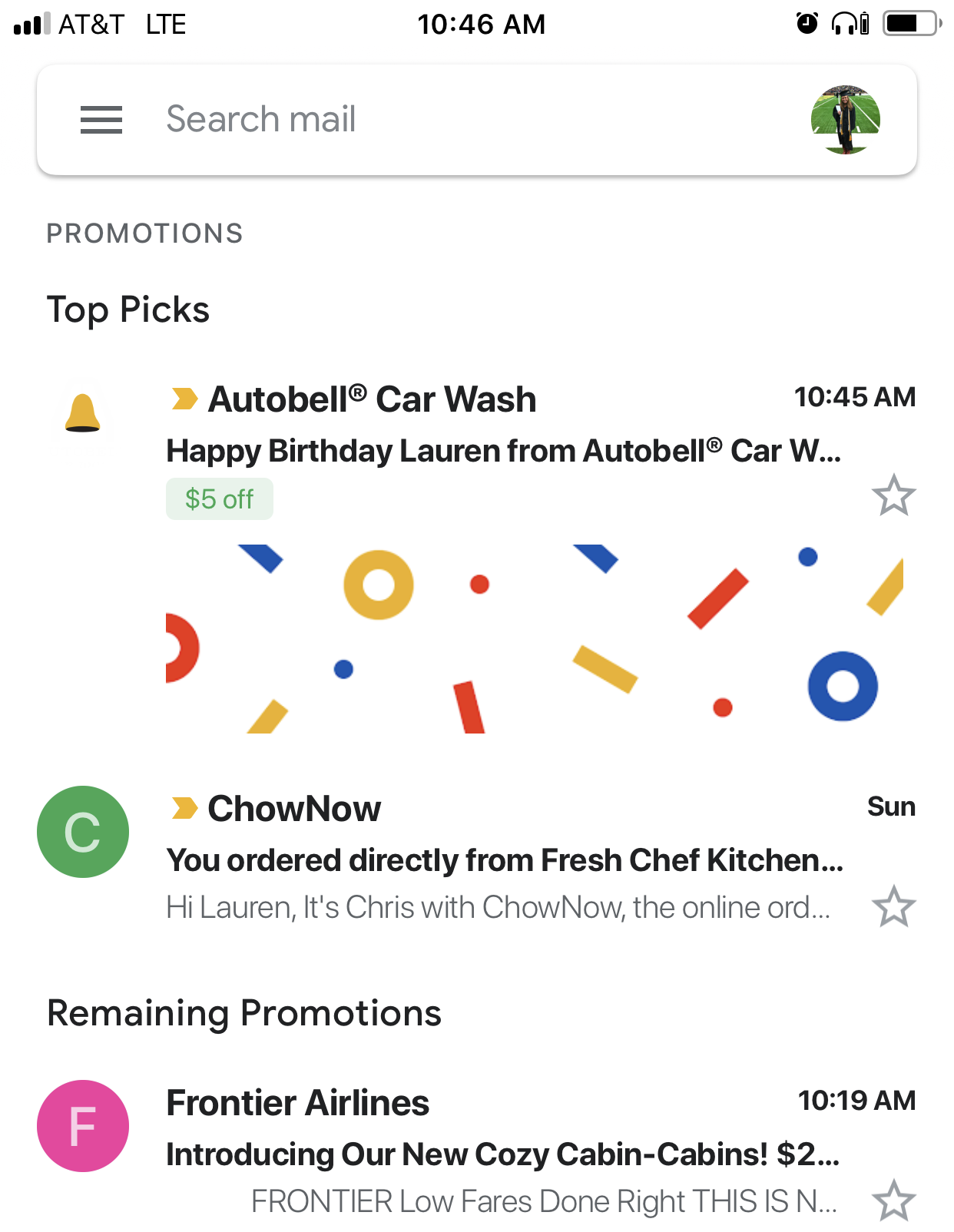Star the Autobell Car Wash email

pyautogui.click(x=893, y=495)
